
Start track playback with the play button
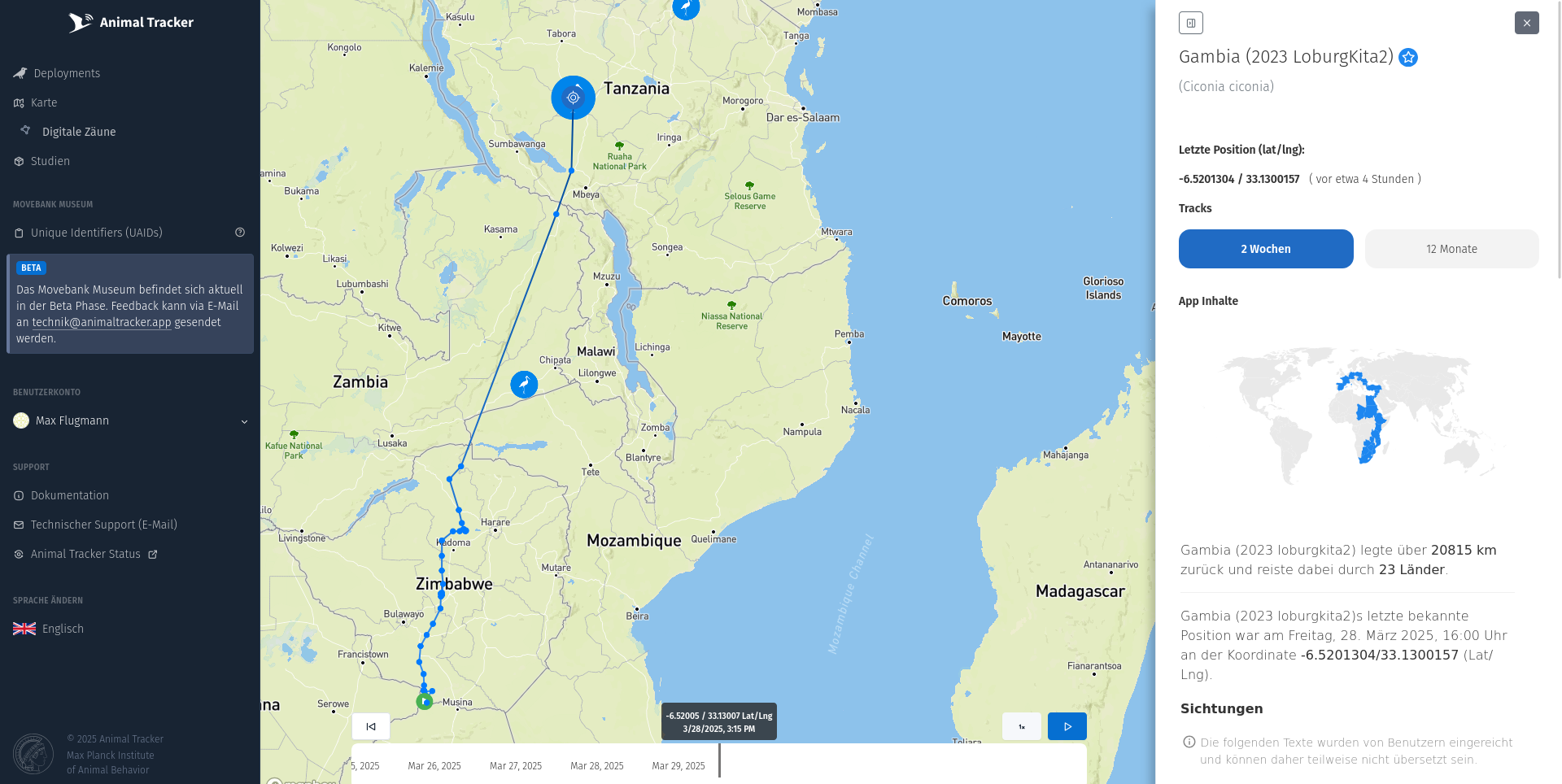(1067, 726)
